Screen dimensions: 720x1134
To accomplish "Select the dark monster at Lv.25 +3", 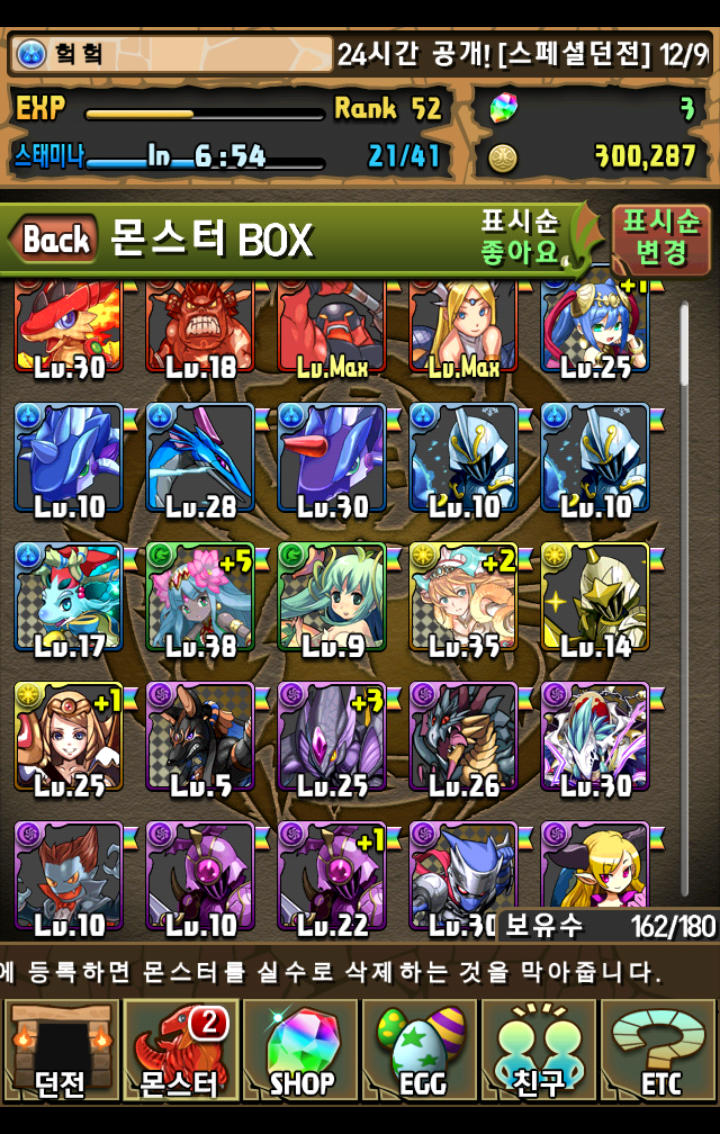I will pyautogui.click(x=331, y=738).
